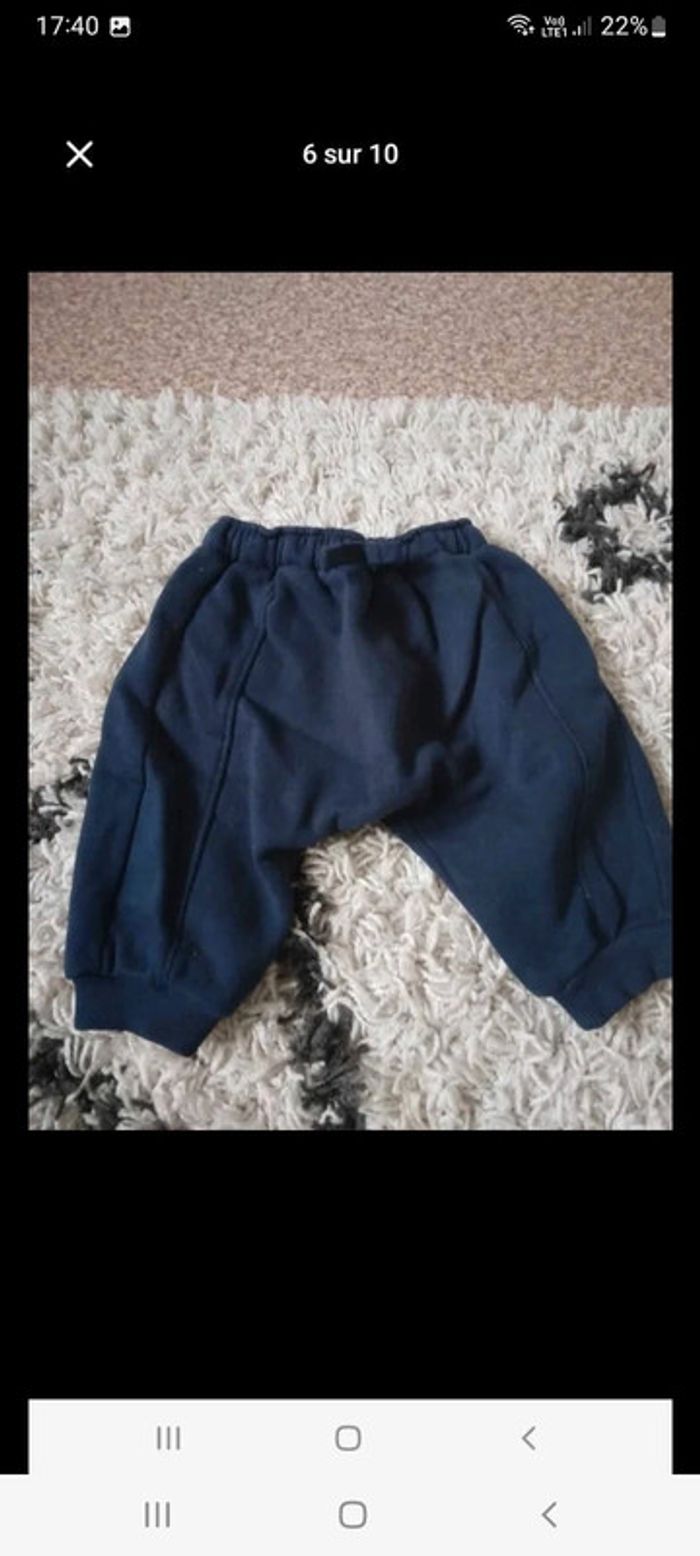700x1556 pixels.
Task: Go back with the system back button
Action: coord(548,1514)
